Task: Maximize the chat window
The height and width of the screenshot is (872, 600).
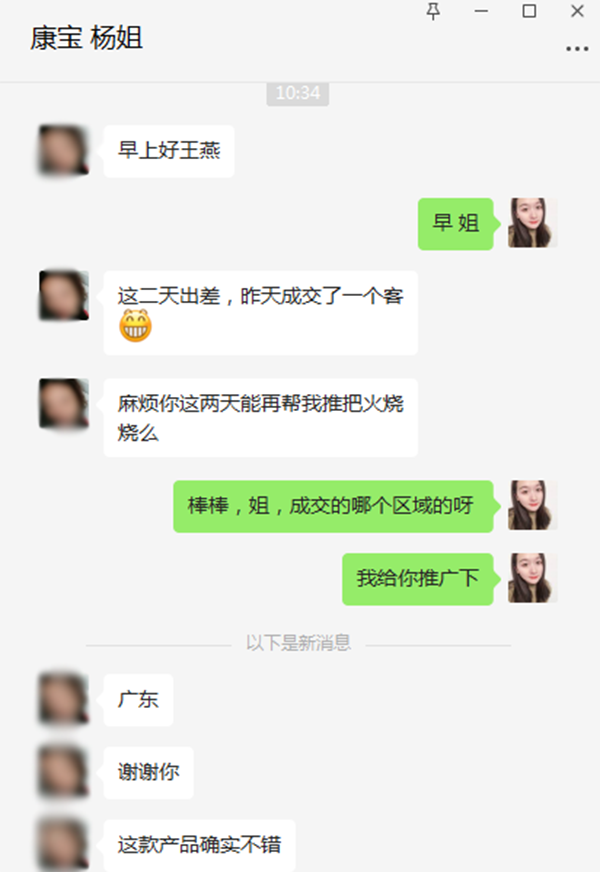Action: tap(529, 11)
